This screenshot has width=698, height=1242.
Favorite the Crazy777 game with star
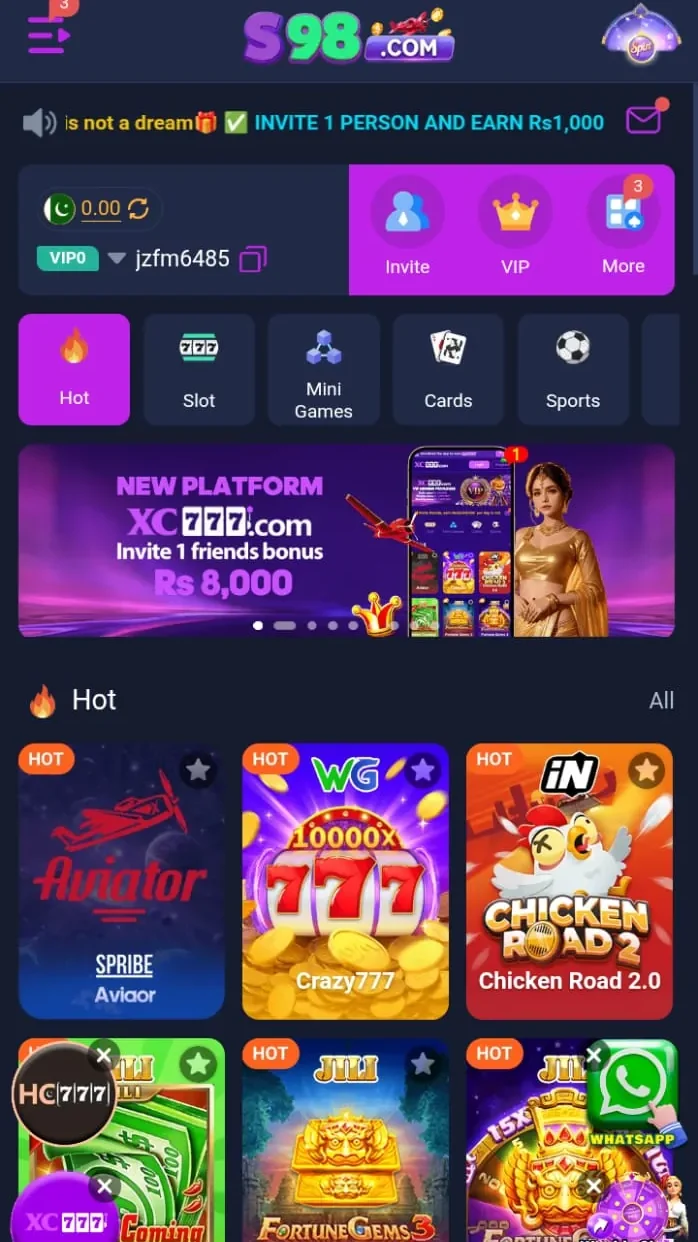[423, 770]
